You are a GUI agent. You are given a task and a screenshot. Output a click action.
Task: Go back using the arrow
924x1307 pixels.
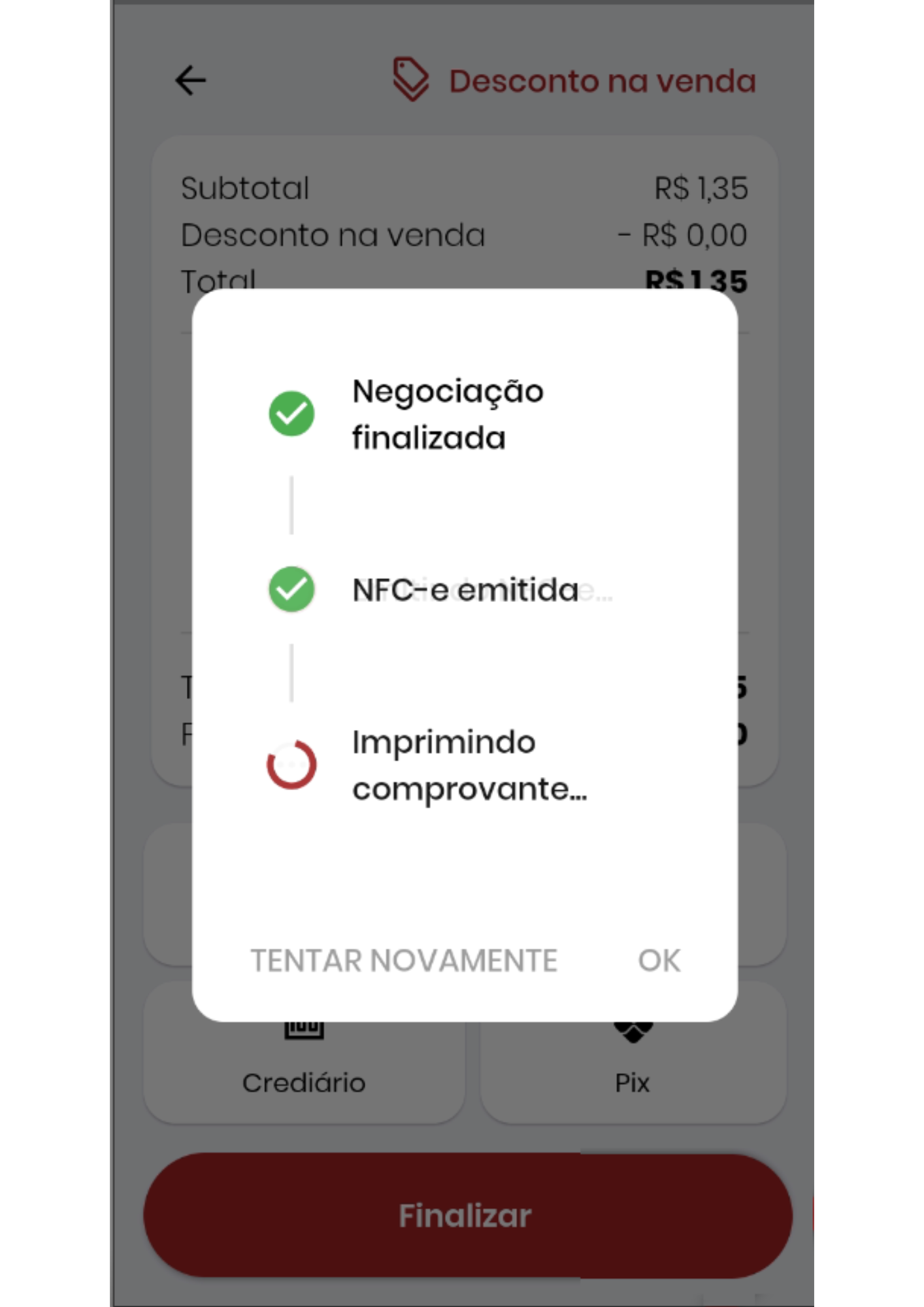[191, 80]
